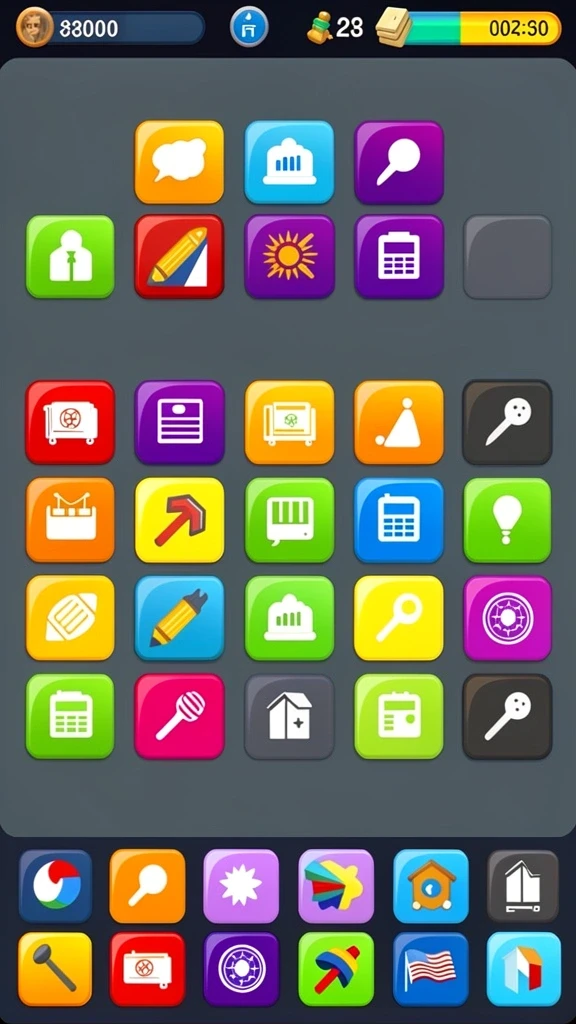Choose the purple calculator tile

coord(399,257)
